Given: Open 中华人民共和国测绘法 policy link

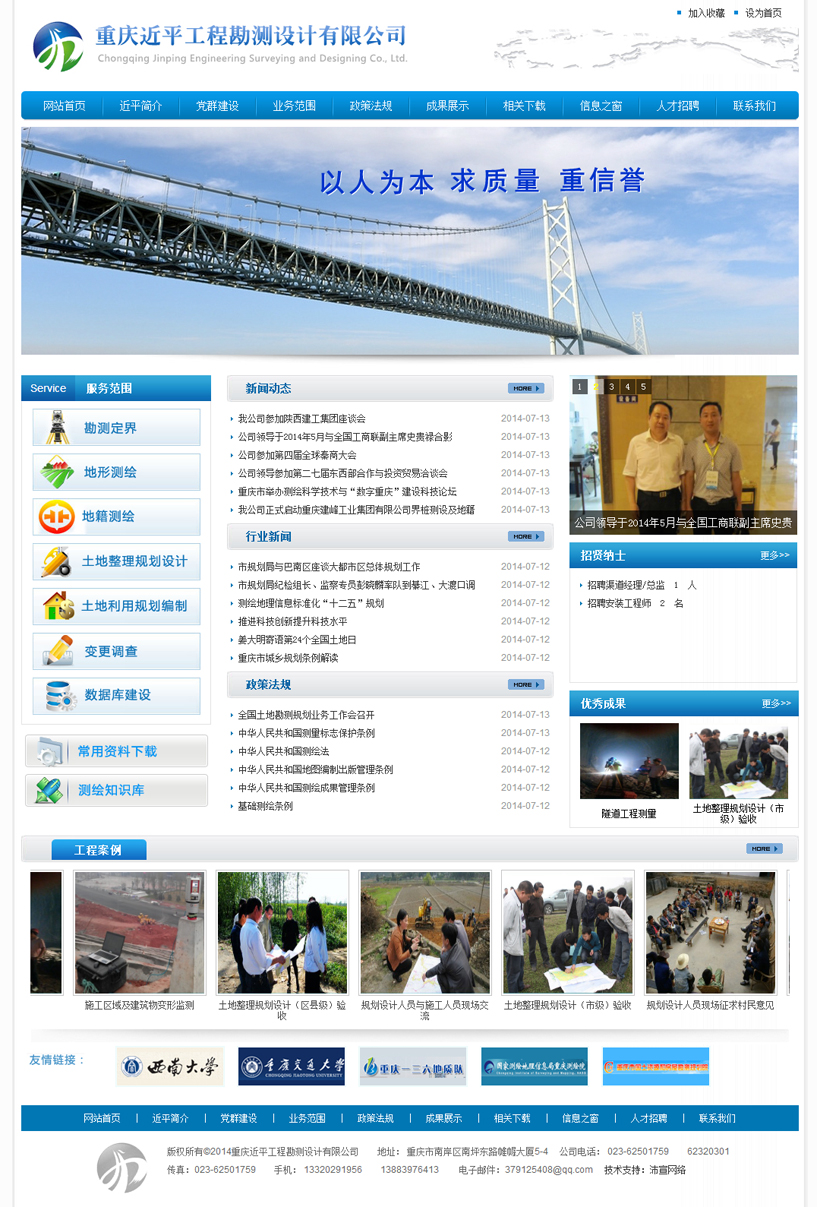Looking at the screenshot, I should coord(283,751).
